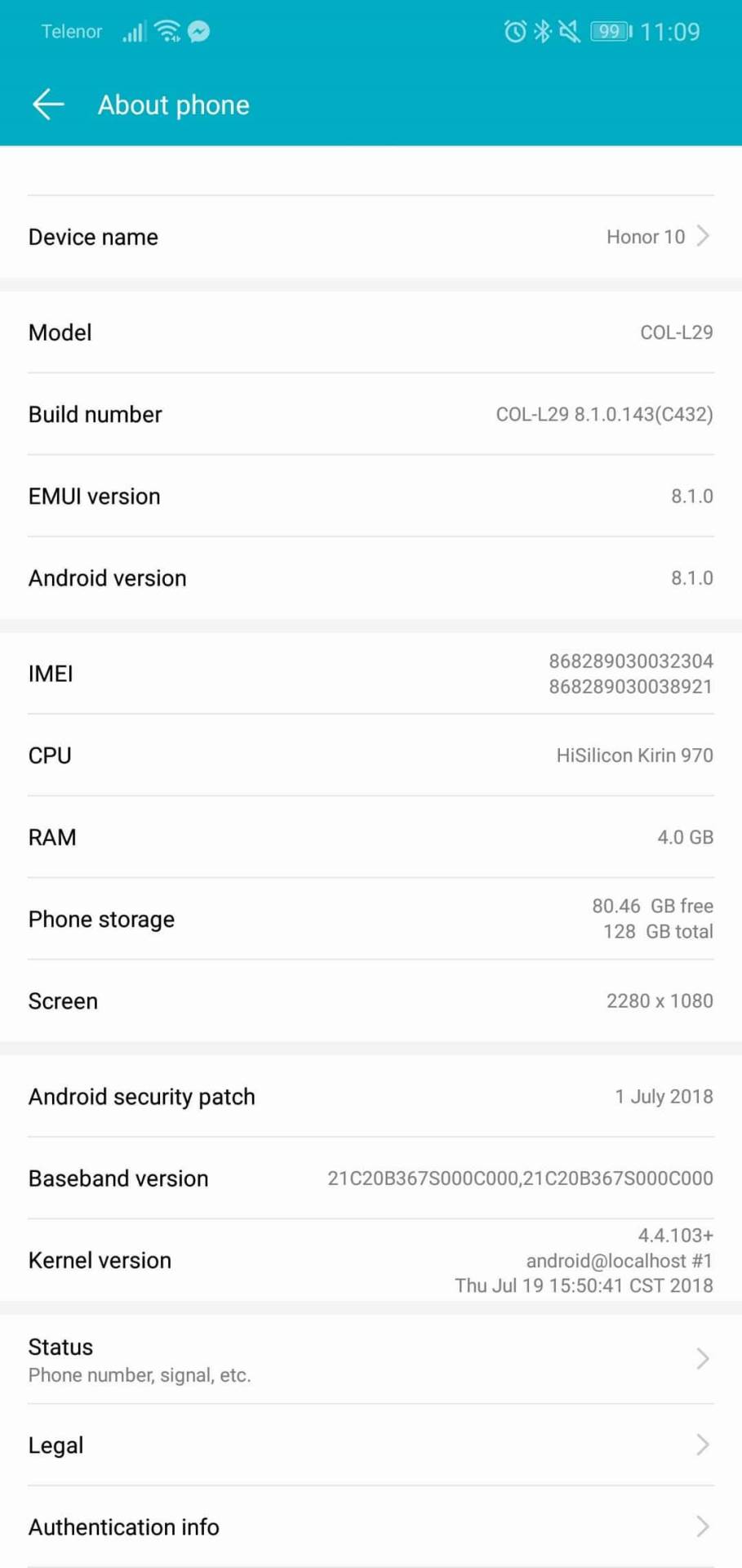Open Authentication info
Viewport: 742px width, 1568px height.
tap(371, 1526)
